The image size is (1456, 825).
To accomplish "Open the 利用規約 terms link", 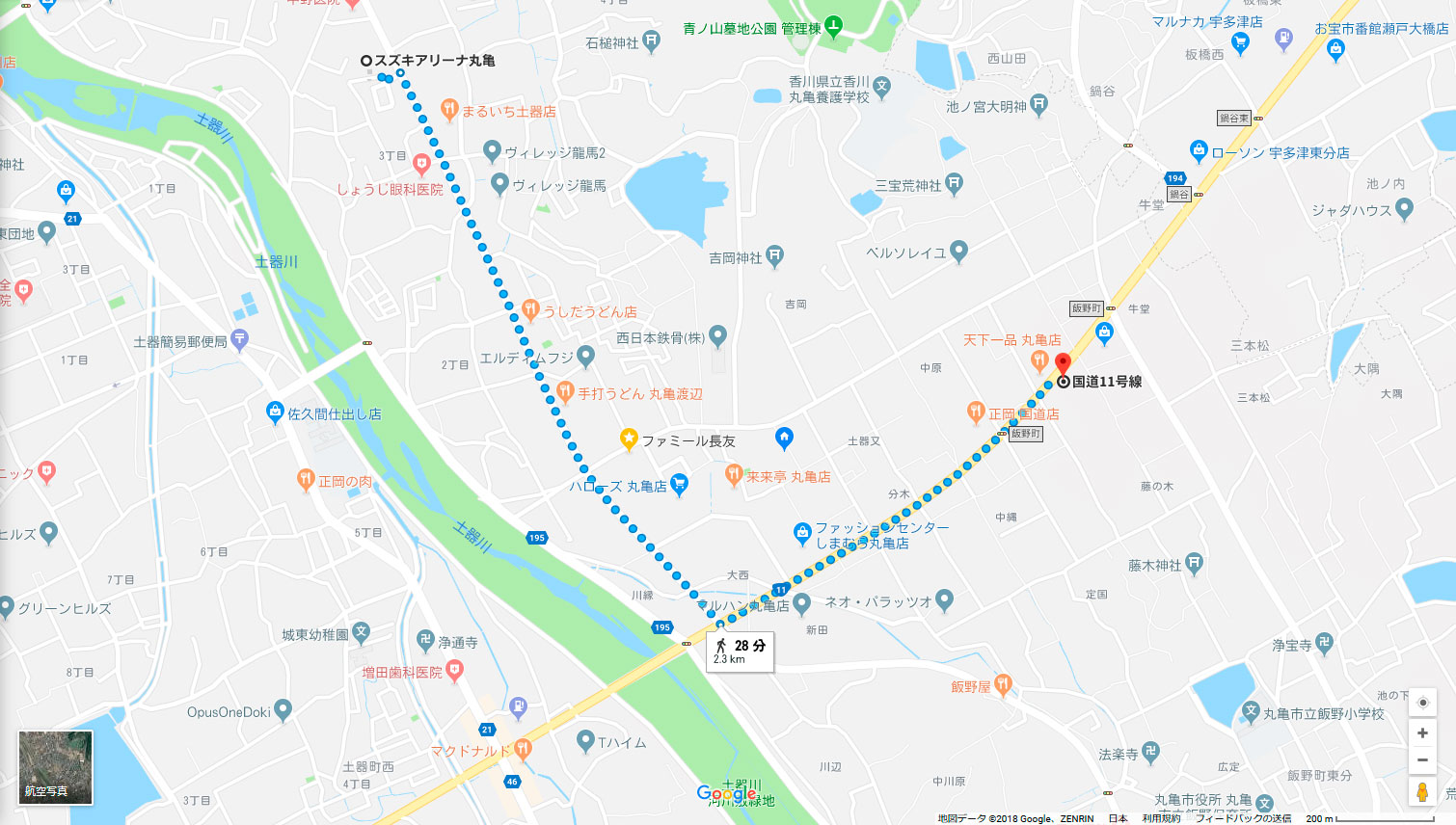I will click(x=1161, y=818).
